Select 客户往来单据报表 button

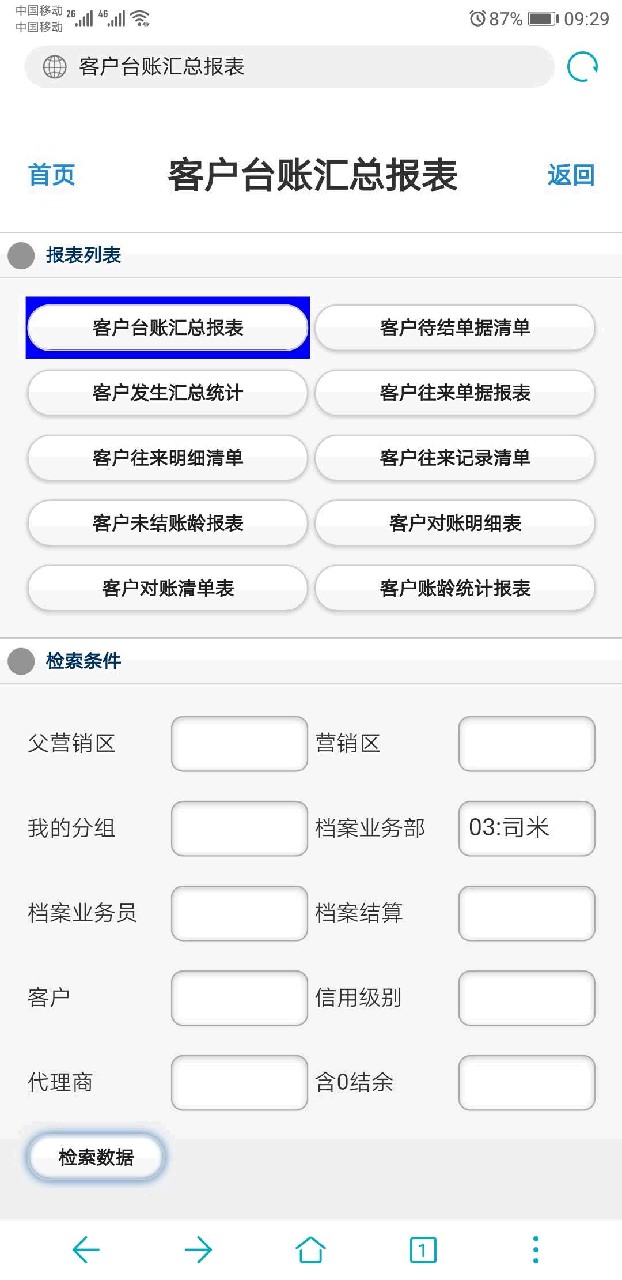point(455,393)
